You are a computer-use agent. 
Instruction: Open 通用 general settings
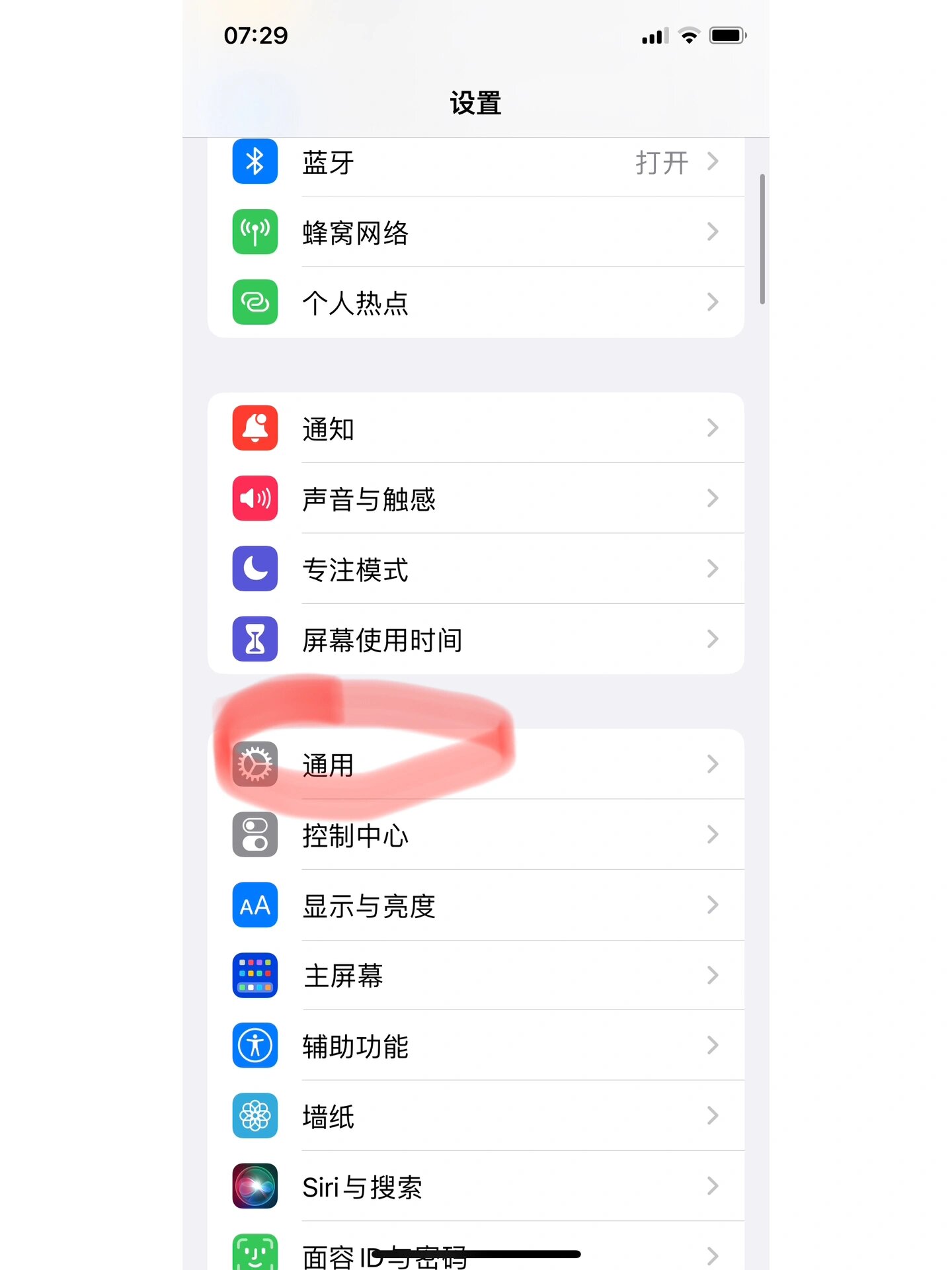tap(475, 765)
